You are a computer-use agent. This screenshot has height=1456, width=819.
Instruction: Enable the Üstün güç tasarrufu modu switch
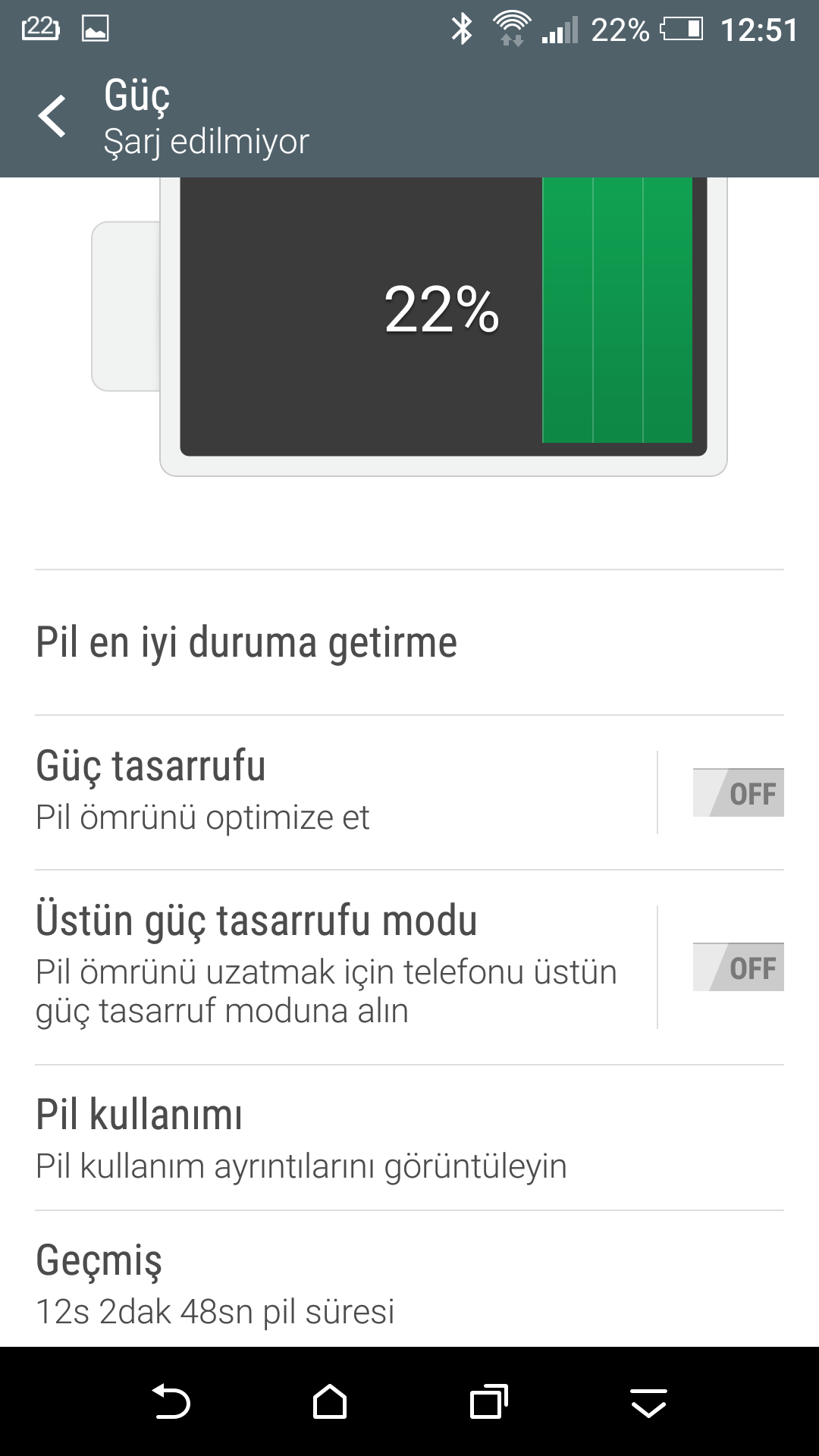738,967
